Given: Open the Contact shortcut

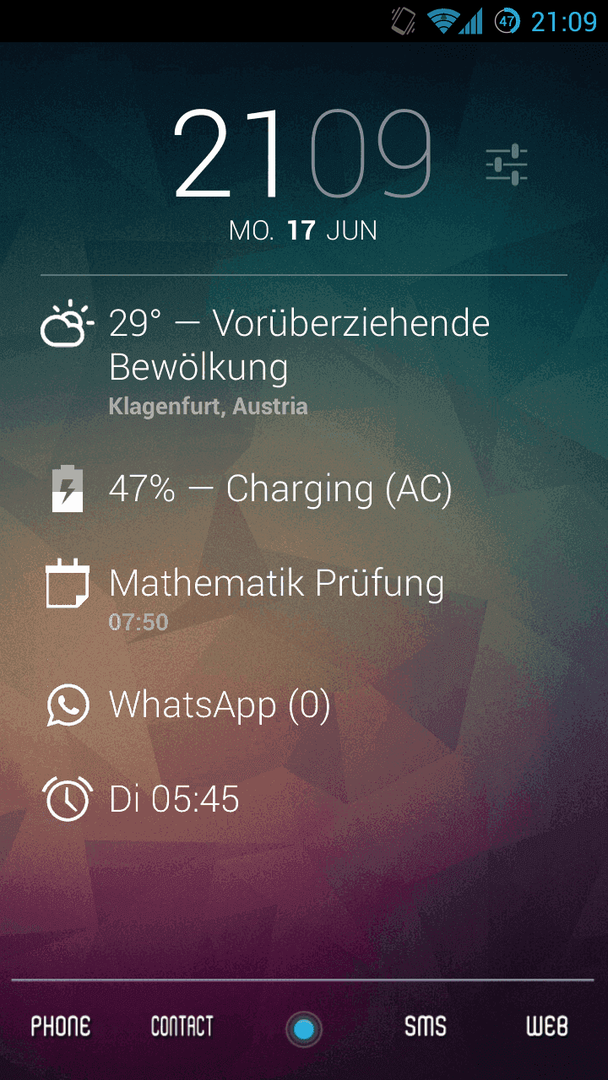Looking at the screenshot, I should (x=182, y=1026).
